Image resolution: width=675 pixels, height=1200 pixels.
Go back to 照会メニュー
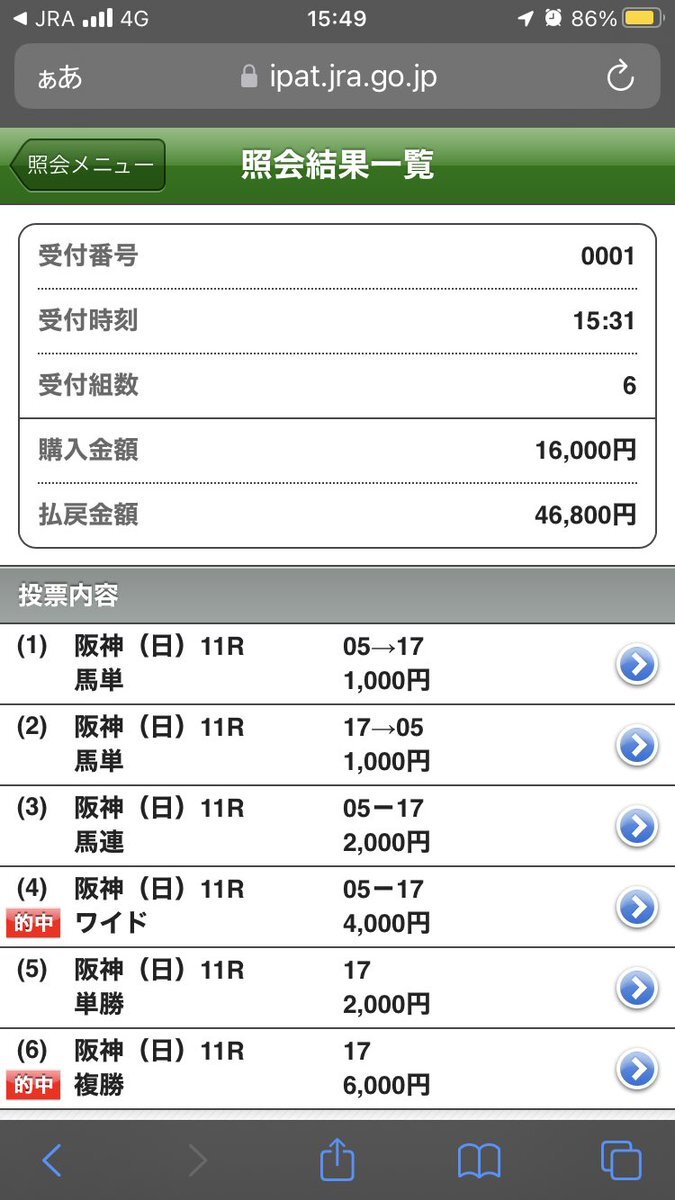pyautogui.click(x=88, y=165)
